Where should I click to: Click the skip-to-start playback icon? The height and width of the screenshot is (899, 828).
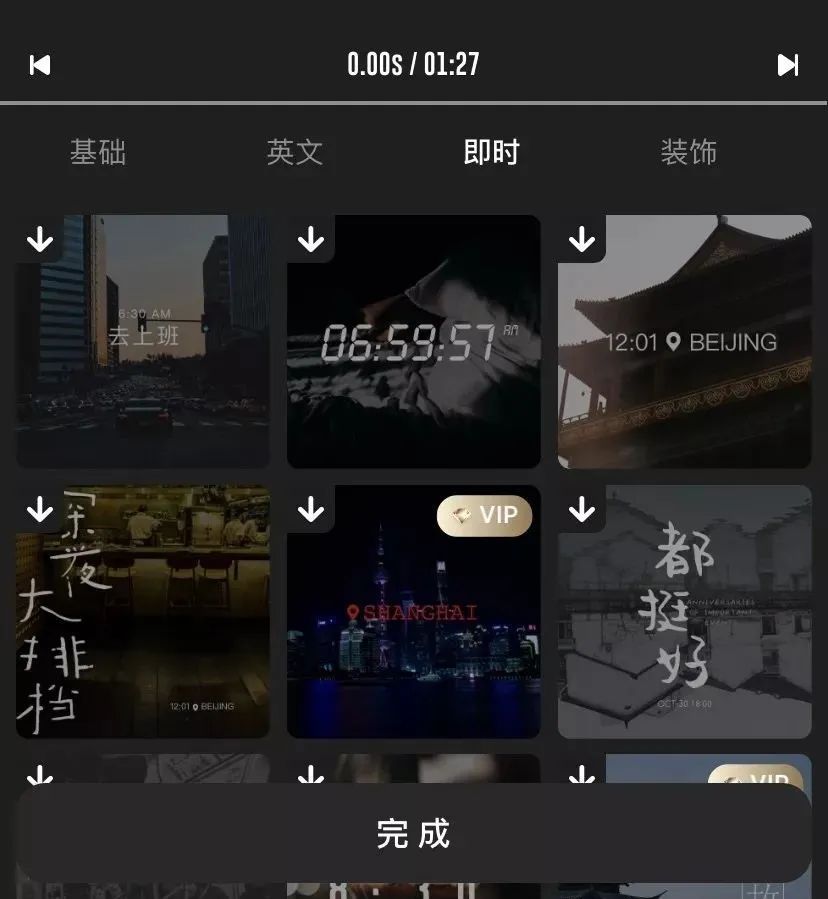[40, 65]
